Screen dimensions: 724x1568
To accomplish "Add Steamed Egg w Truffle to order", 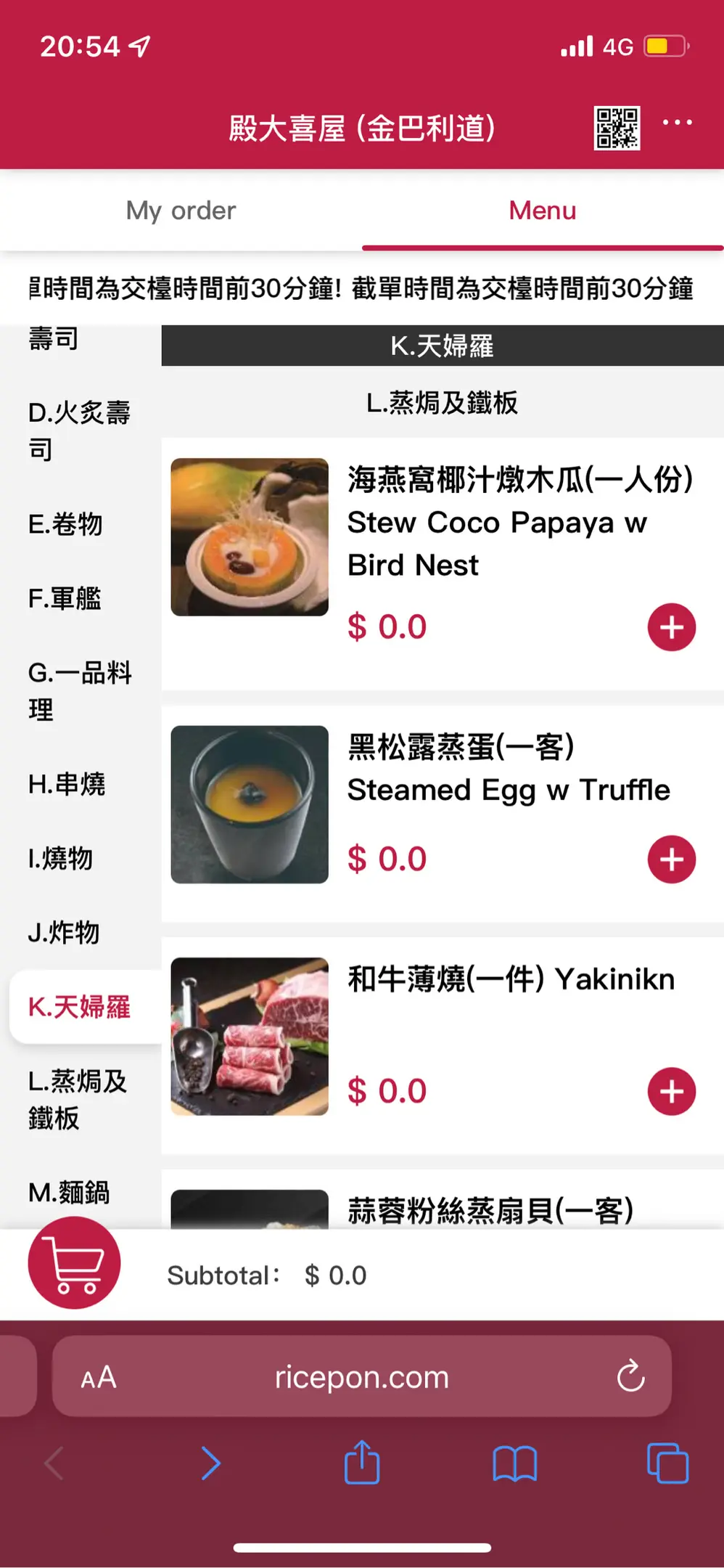I will pyautogui.click(x=671, y=859).
